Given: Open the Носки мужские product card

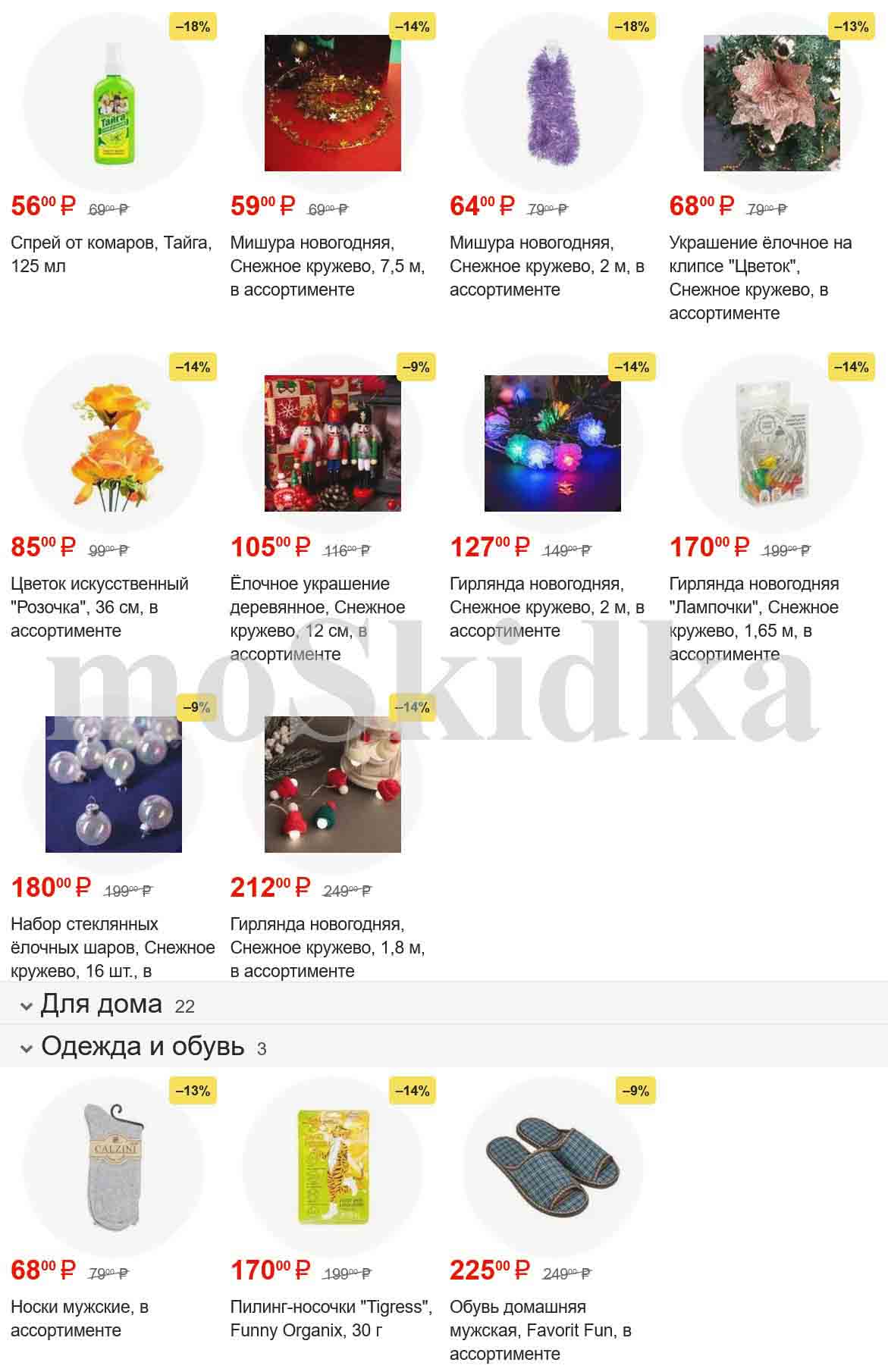Looking at the screenshot, I should [113, 1167].
